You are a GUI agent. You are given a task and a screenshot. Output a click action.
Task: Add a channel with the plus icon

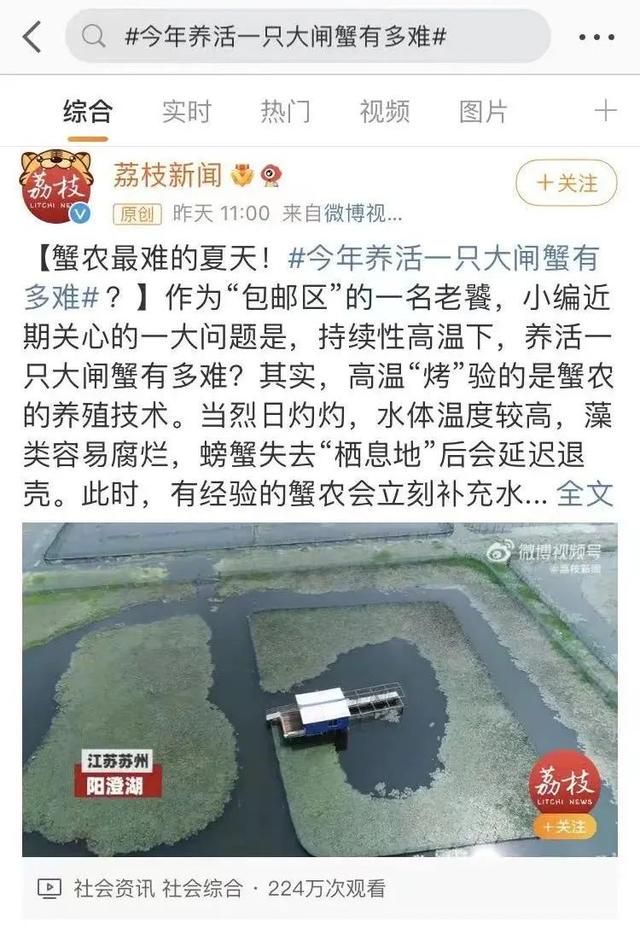click(606, 111)
